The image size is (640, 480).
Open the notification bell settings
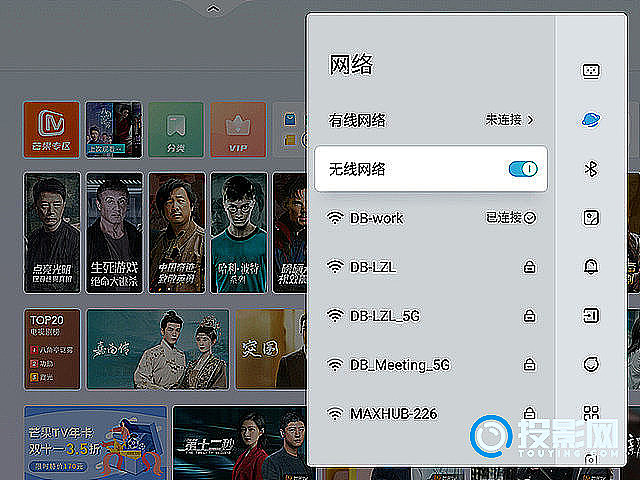tap(591, 266)
